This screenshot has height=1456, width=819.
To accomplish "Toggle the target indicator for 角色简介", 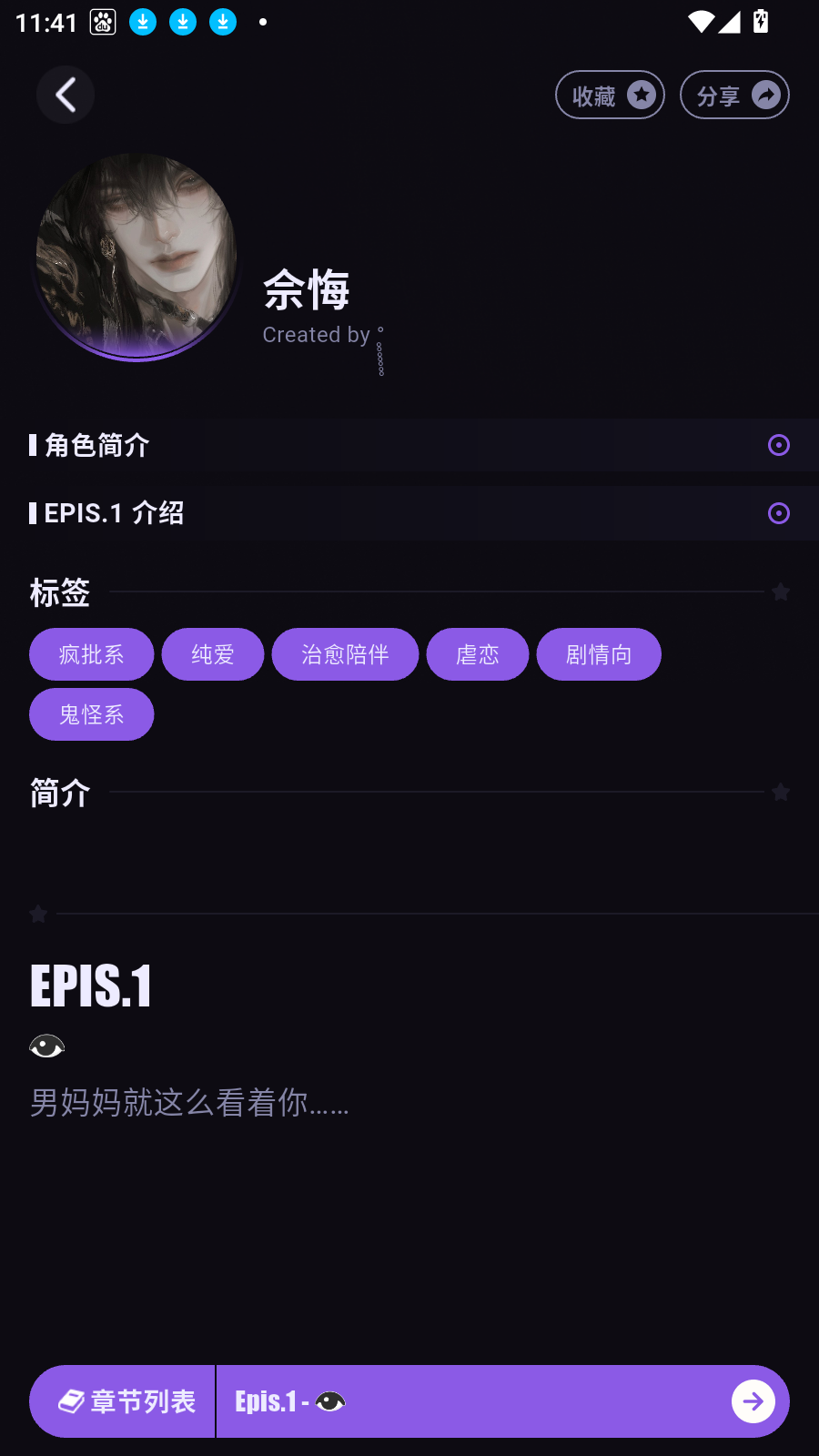I will (778, 445).
